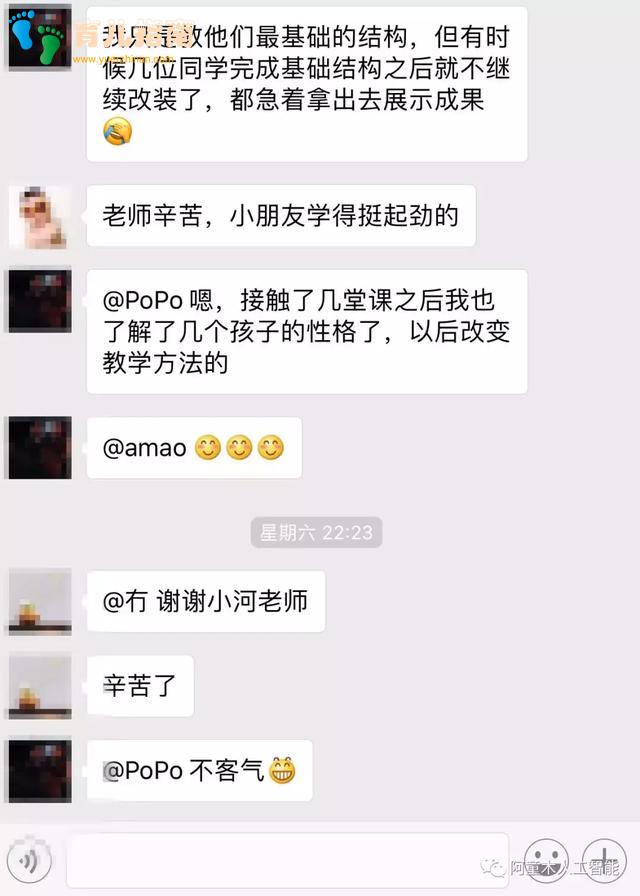Tap the message text input field
640x896 pixels.
coord(288,861)
